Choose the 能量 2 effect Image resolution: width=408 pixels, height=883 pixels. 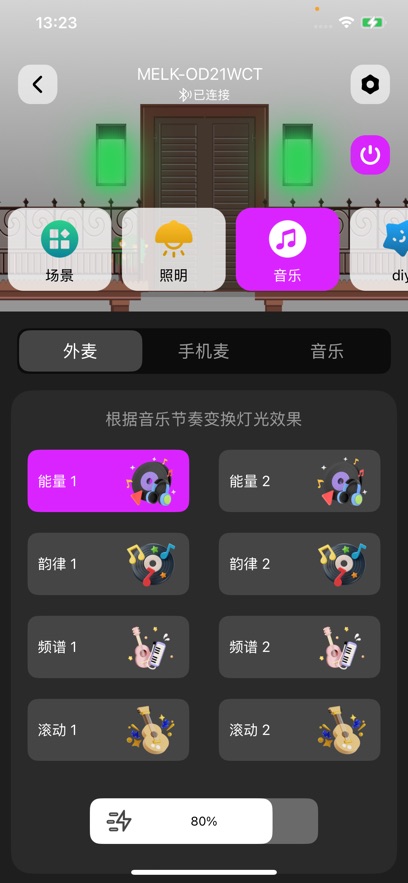tap(299, 481)
